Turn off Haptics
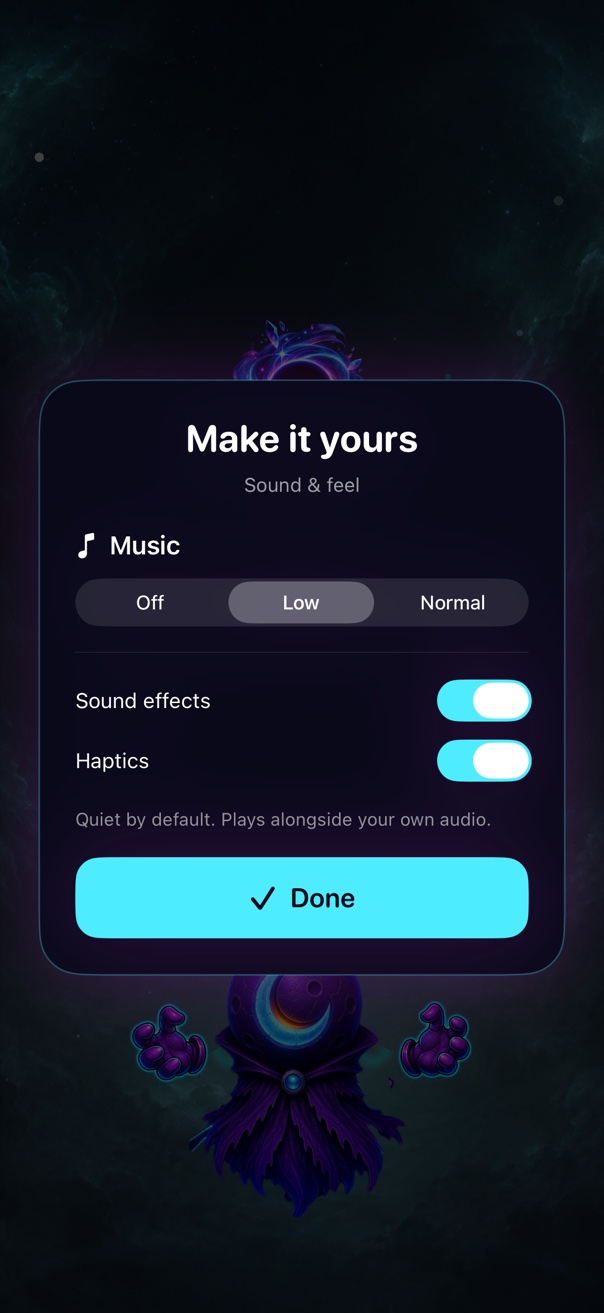Image resolution: width=604 pixels, height=1313 pixels. click(484, 761)
